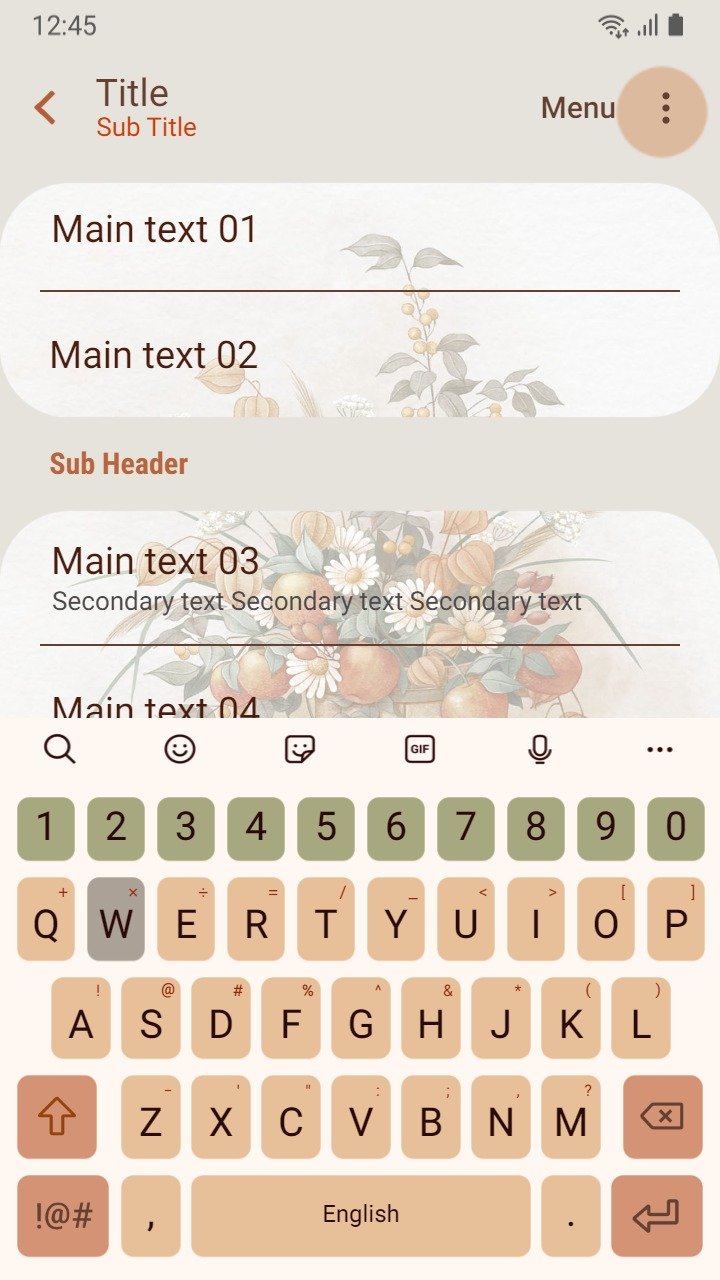Viewport: 720px width, 1280px height.
Task: Tap the English space bar
Action: pos(361,1215)
